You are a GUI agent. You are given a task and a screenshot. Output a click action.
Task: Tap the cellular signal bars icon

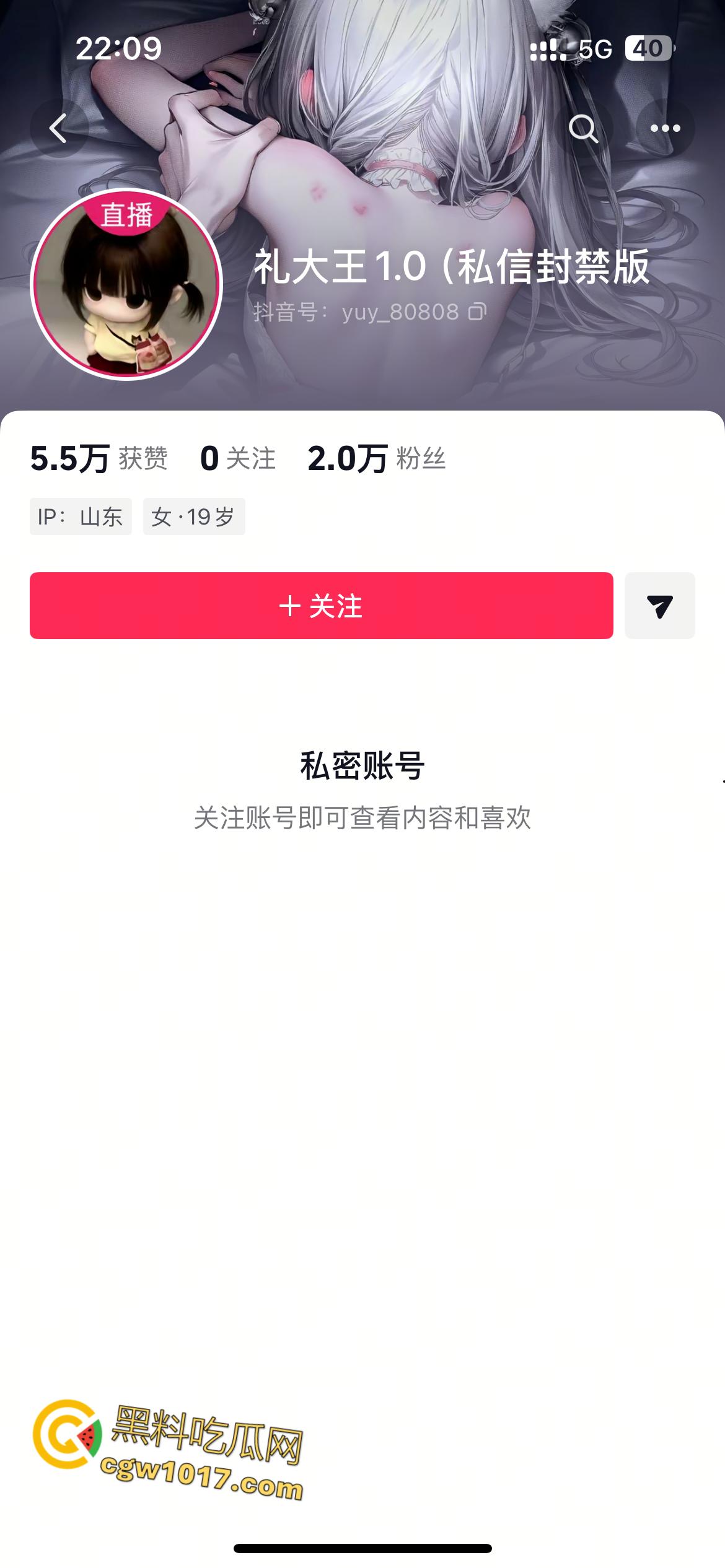(548, 48)
